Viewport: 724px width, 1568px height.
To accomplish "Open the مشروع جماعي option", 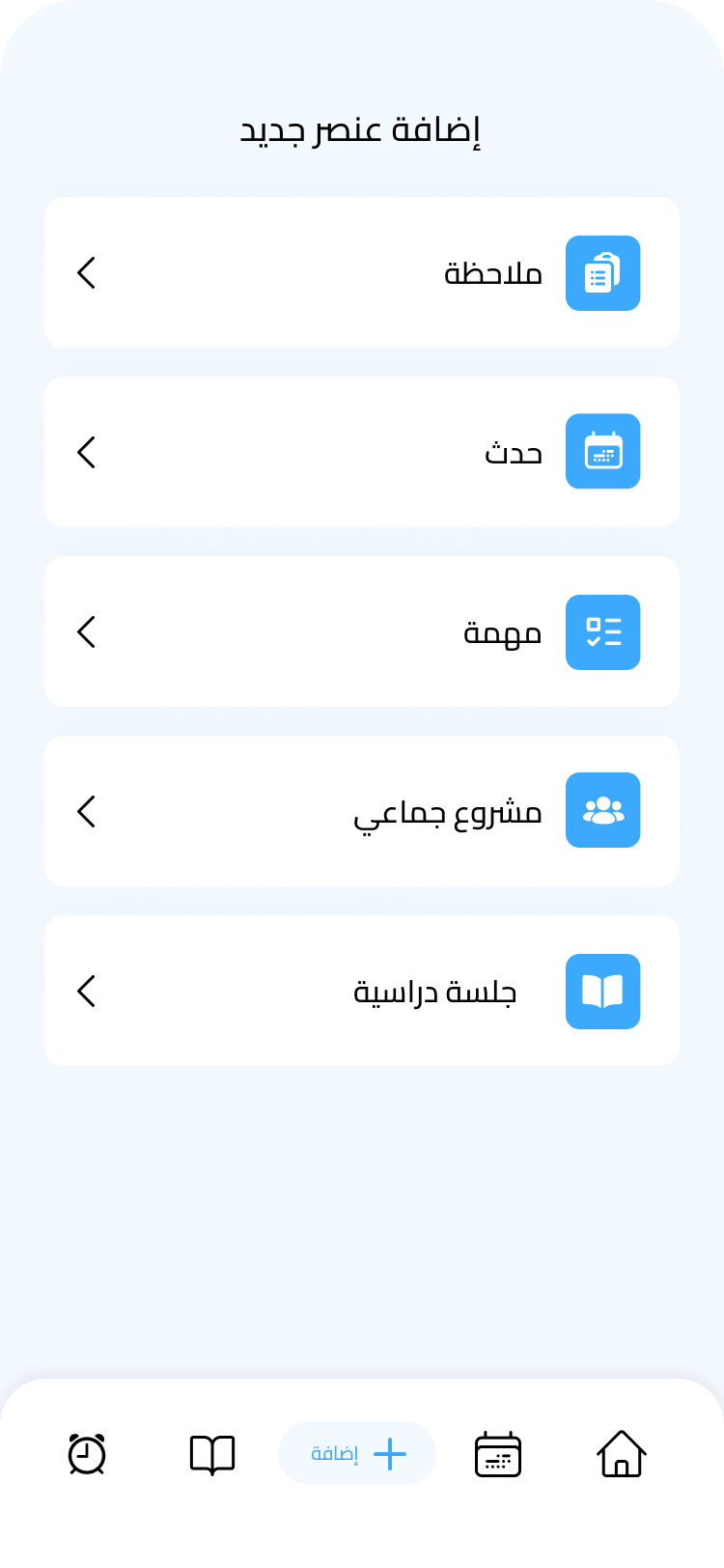I will pyautogui.click(x=362, y=811).
